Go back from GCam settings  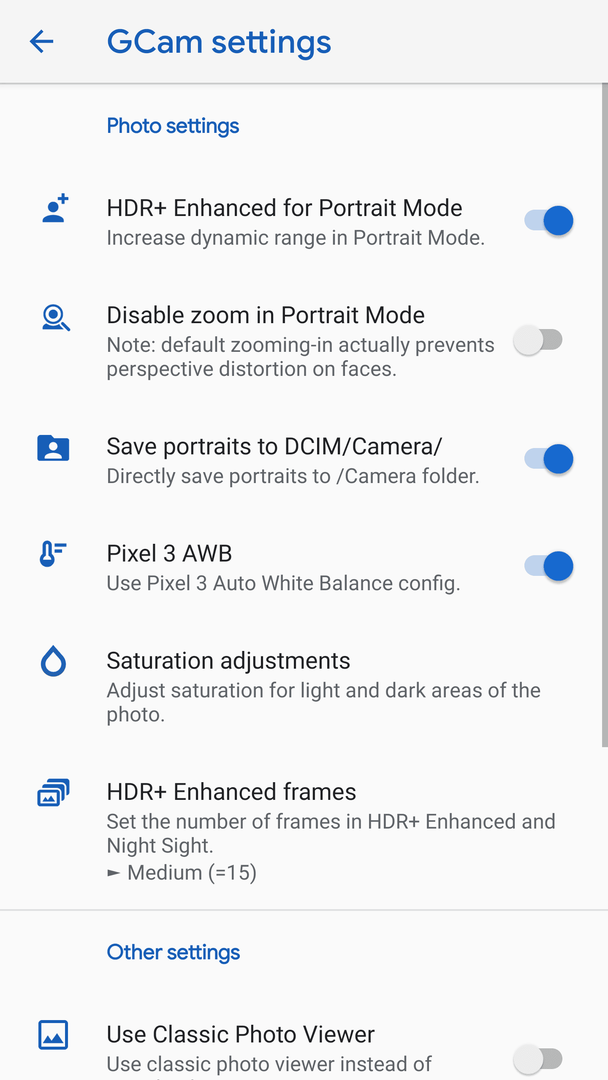point(41,42)
